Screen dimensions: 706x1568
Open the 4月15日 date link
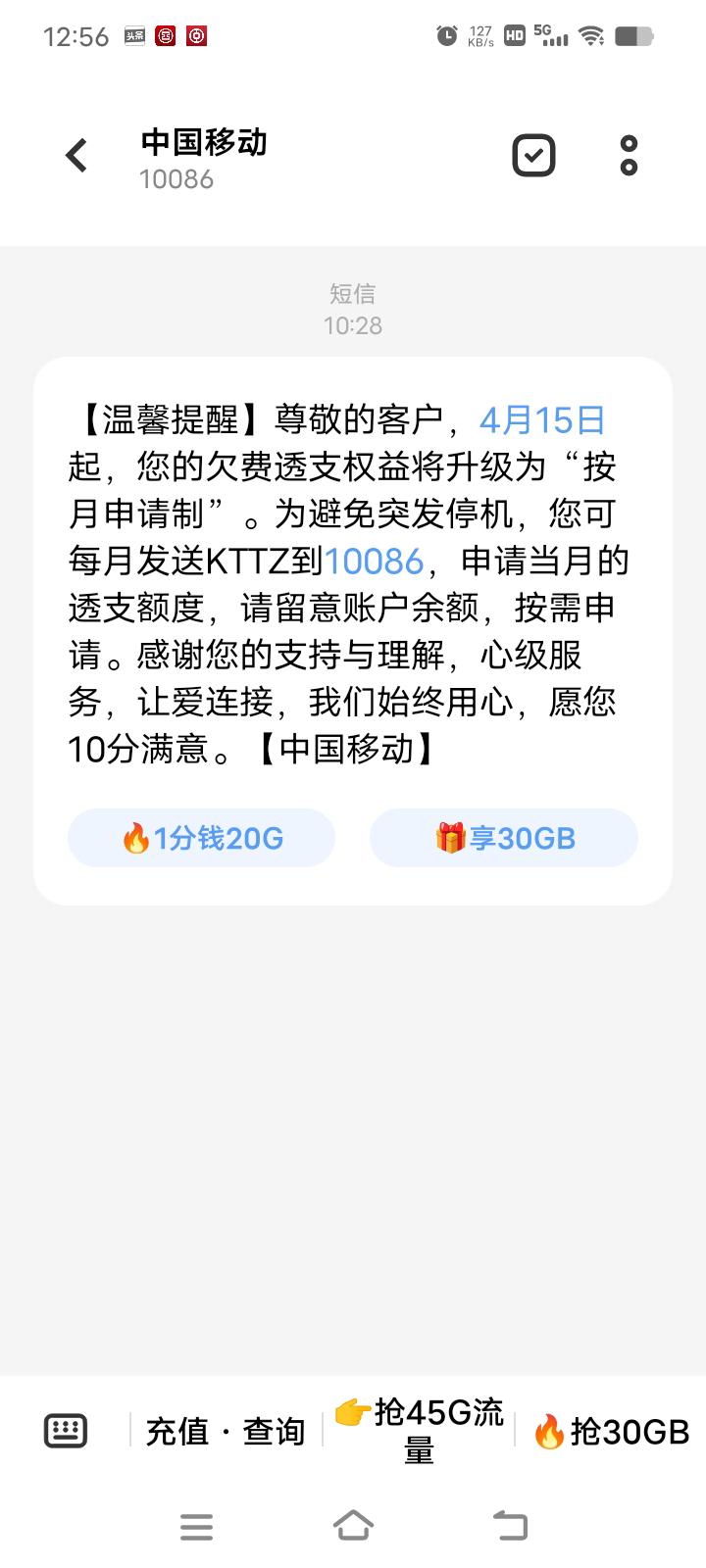coord(541,420)
